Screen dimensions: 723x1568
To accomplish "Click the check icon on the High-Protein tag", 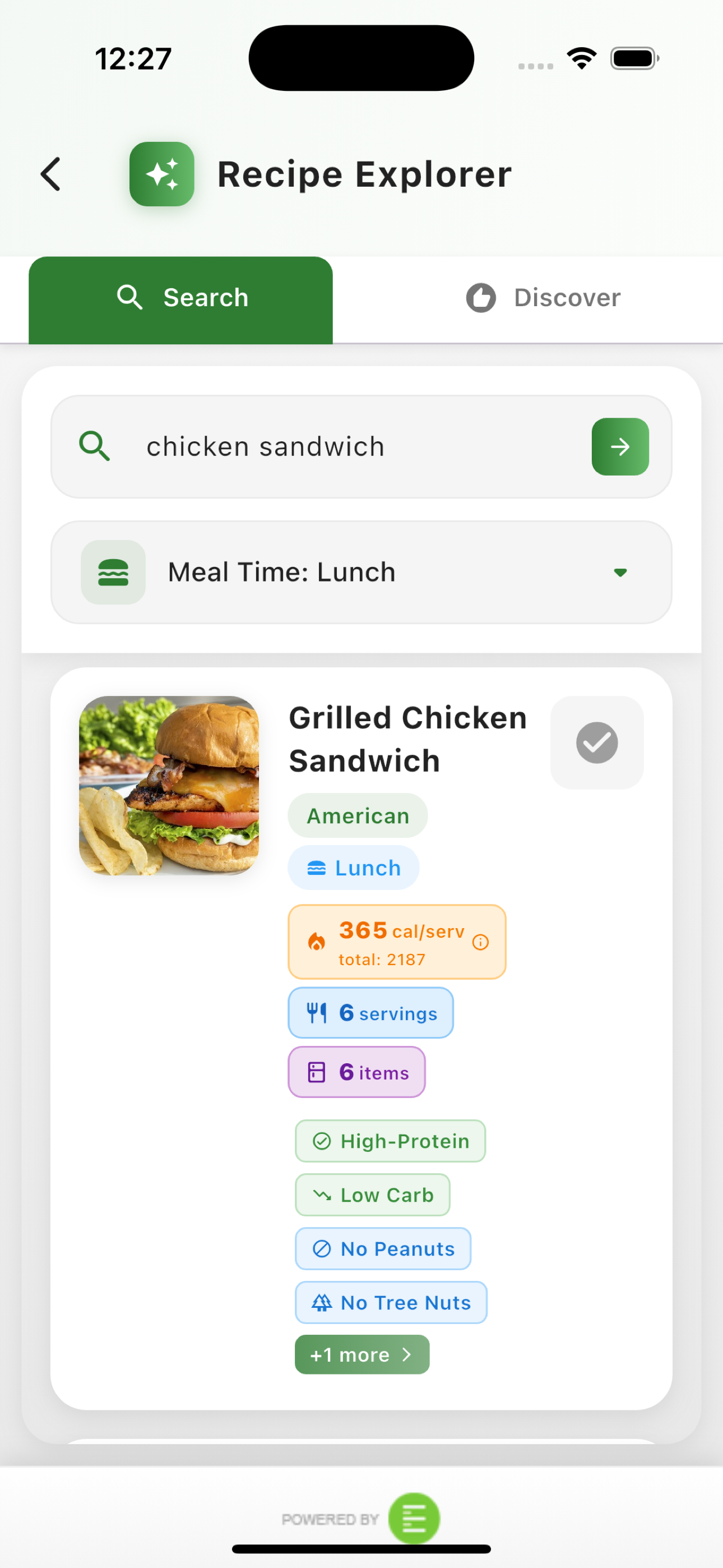I will coord(323,1141).
